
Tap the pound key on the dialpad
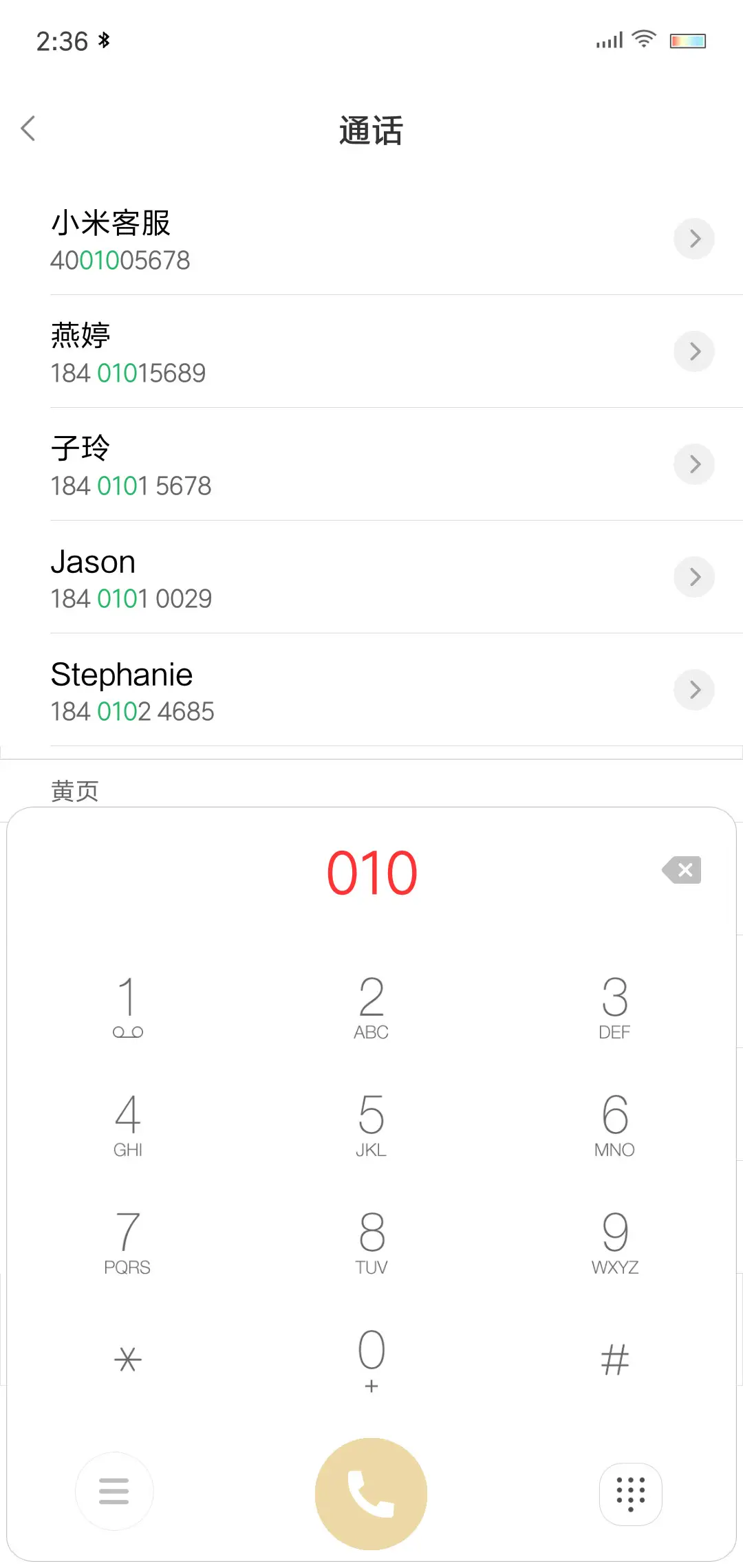coord(614,1358)
